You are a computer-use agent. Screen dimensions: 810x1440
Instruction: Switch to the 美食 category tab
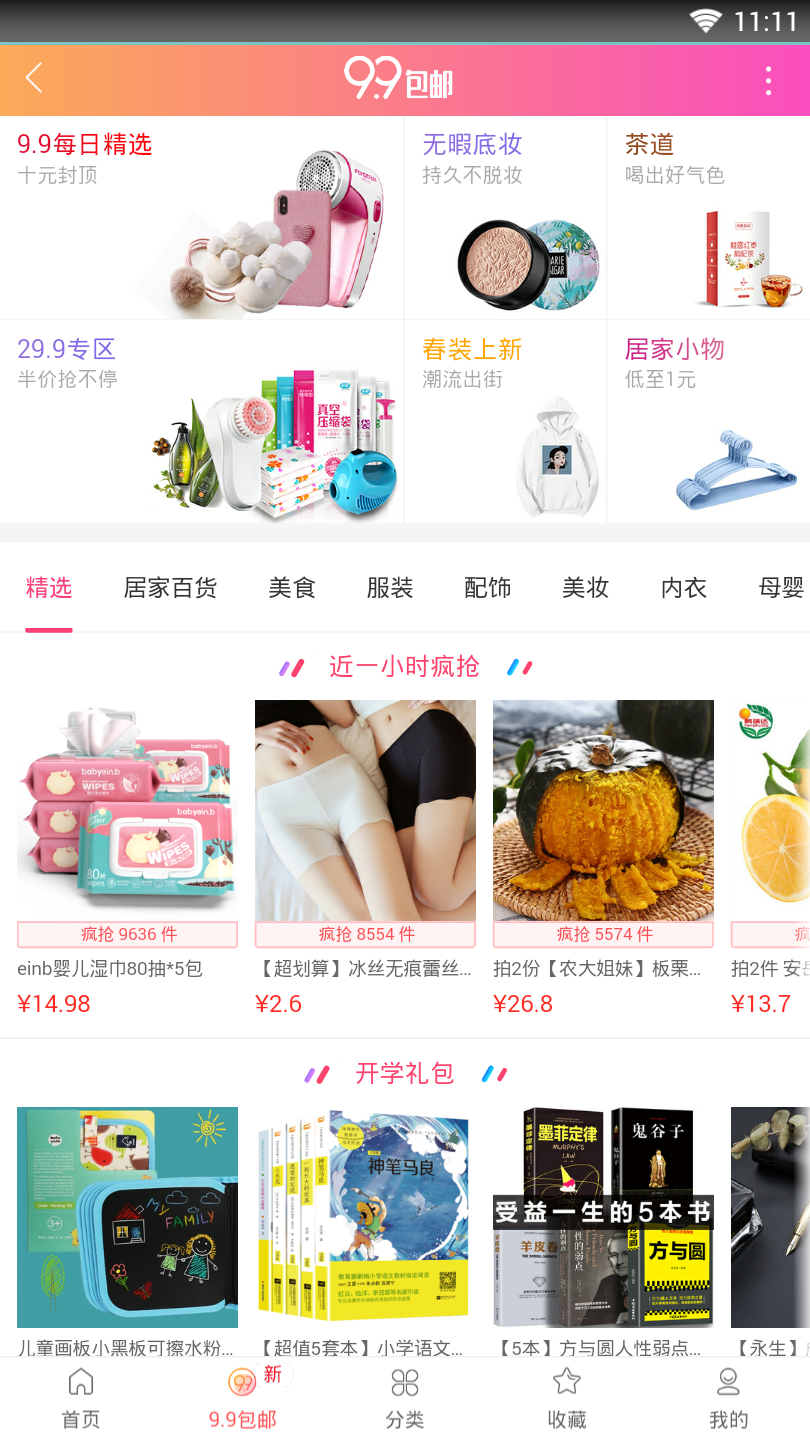click(x=290, y=588)
